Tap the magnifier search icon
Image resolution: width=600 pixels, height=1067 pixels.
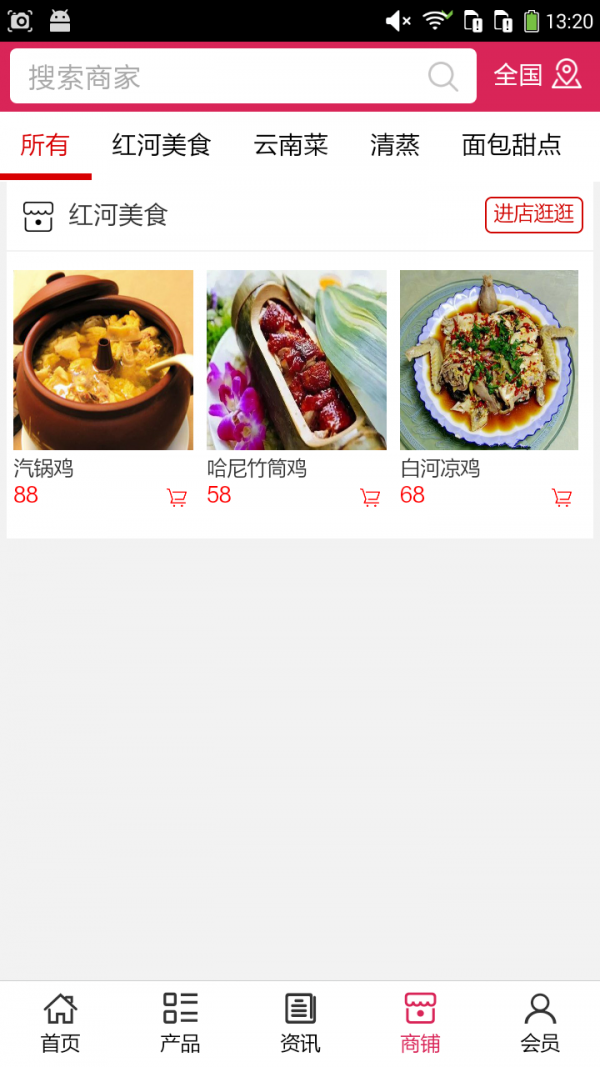tap(442, 77)
